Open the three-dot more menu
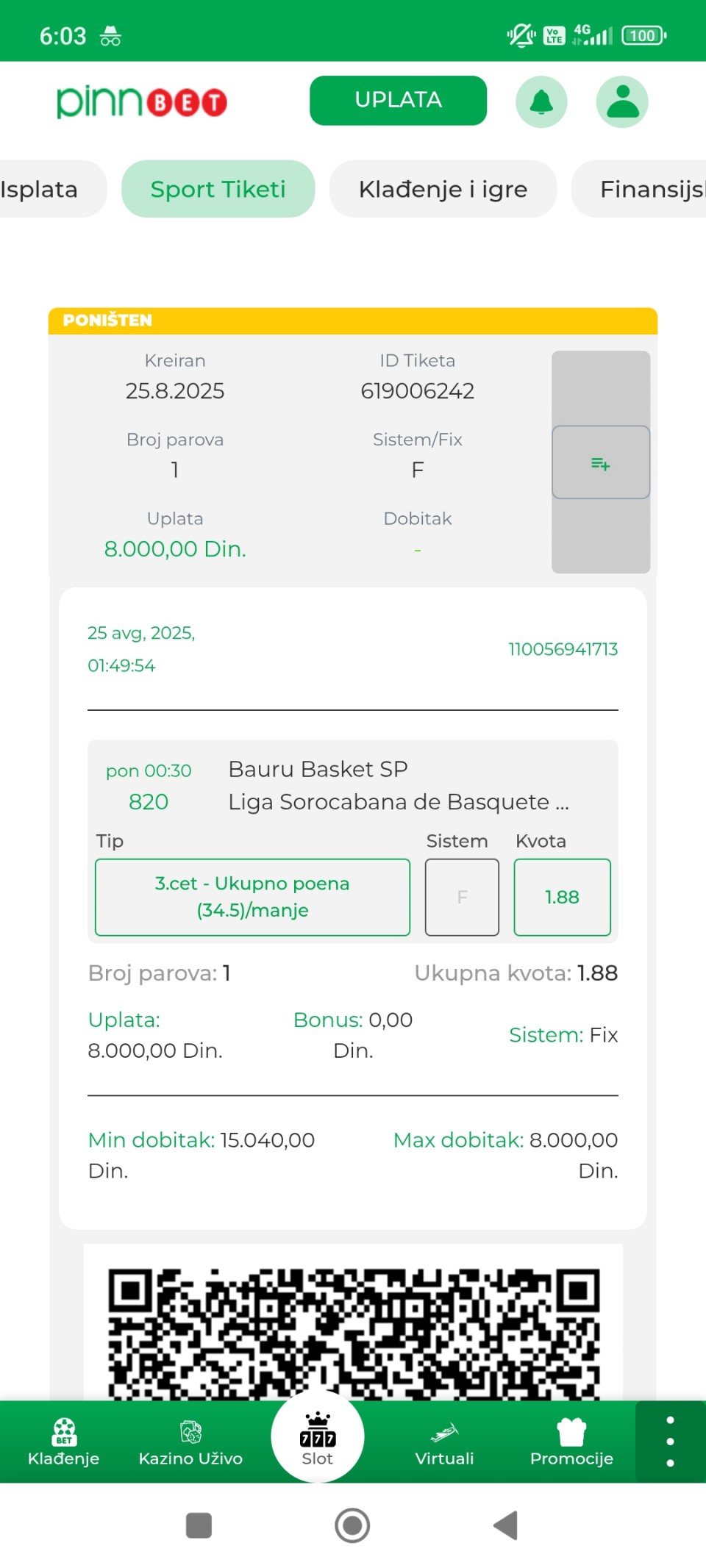Viewport: 706px width, 1568px height. (670, 1442)
